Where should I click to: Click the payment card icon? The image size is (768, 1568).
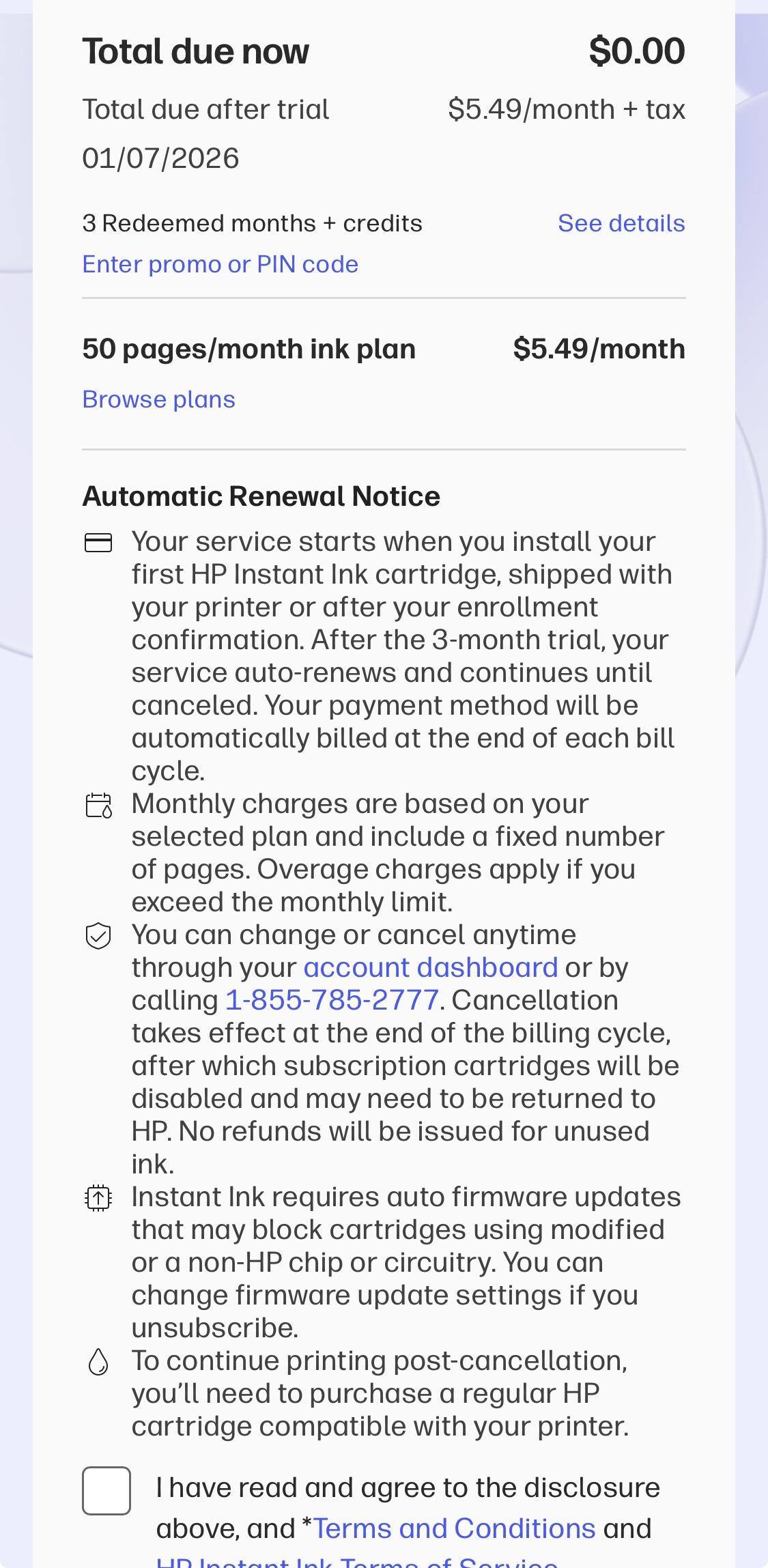pyautogui.click(x=98, y=543)
